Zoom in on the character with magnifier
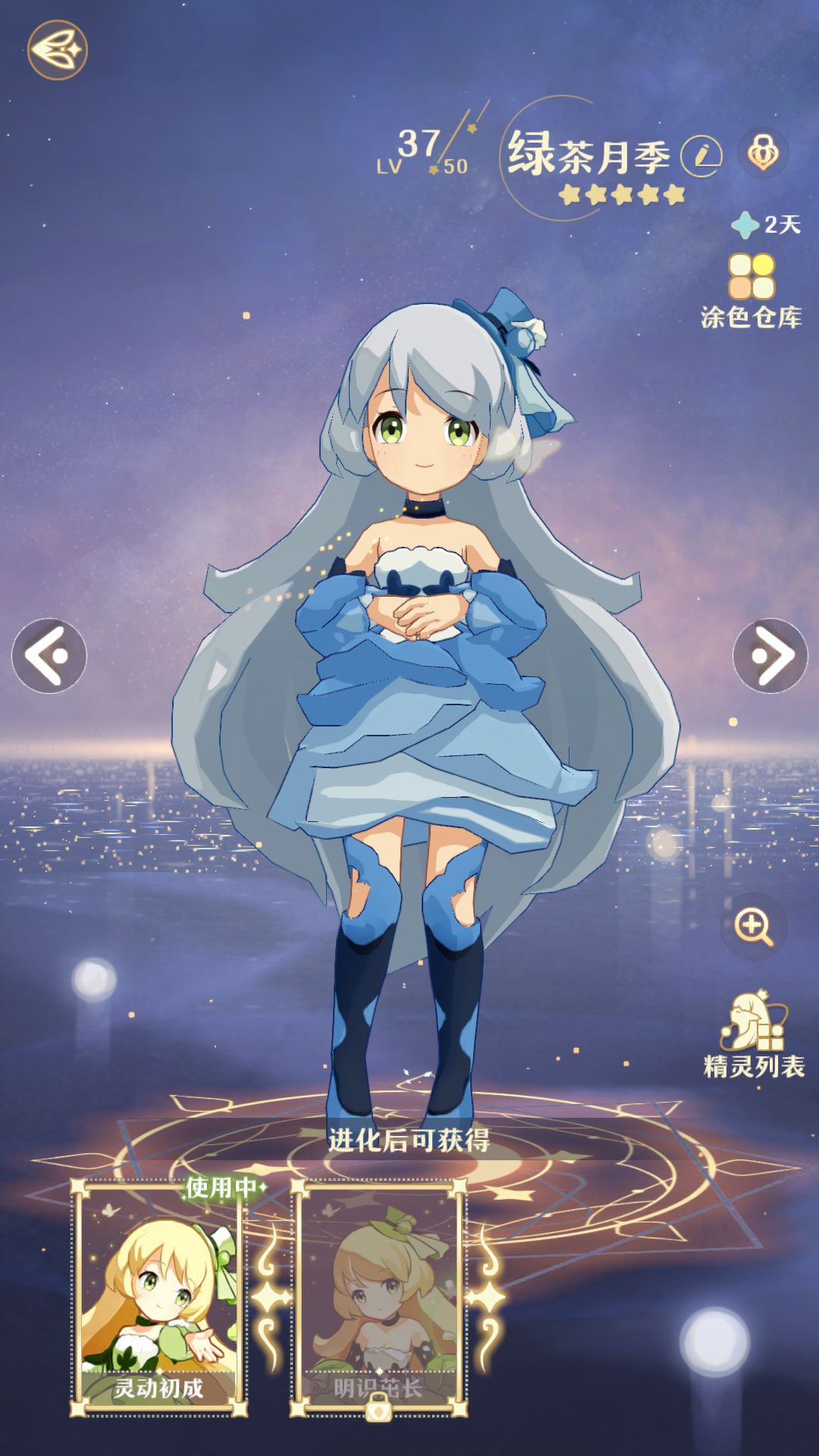Image resolution: width=819 pixels, height=1456 pixels. tap(754, 927)
